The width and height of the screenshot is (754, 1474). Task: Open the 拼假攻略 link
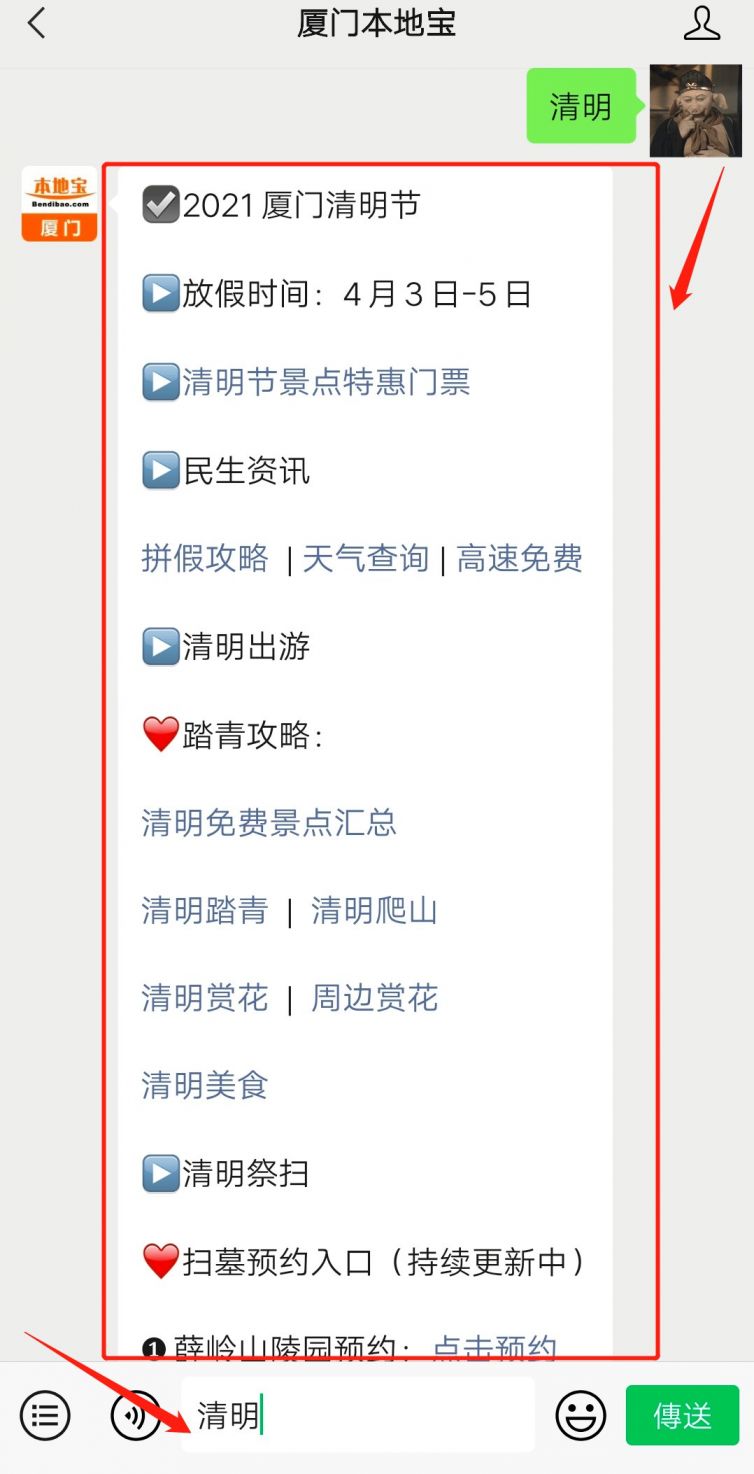pyautogui.click(x=205, y=558)
